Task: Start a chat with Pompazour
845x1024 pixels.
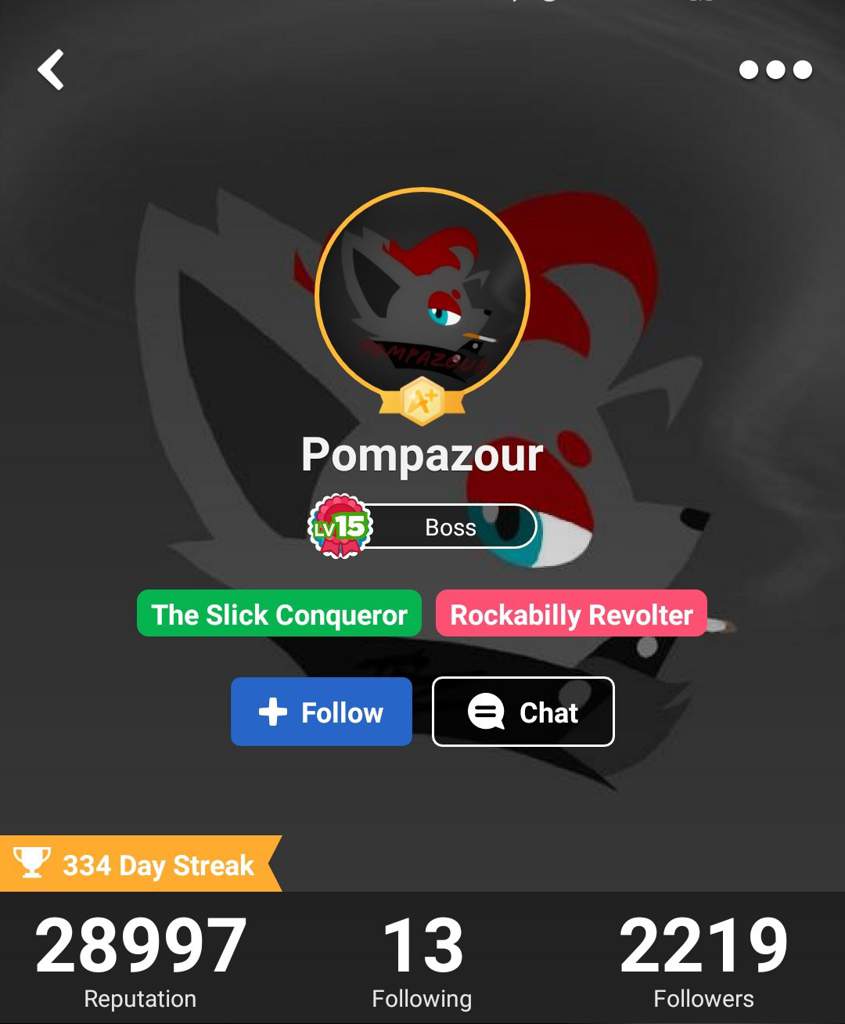Action: [x=523, y=712]
